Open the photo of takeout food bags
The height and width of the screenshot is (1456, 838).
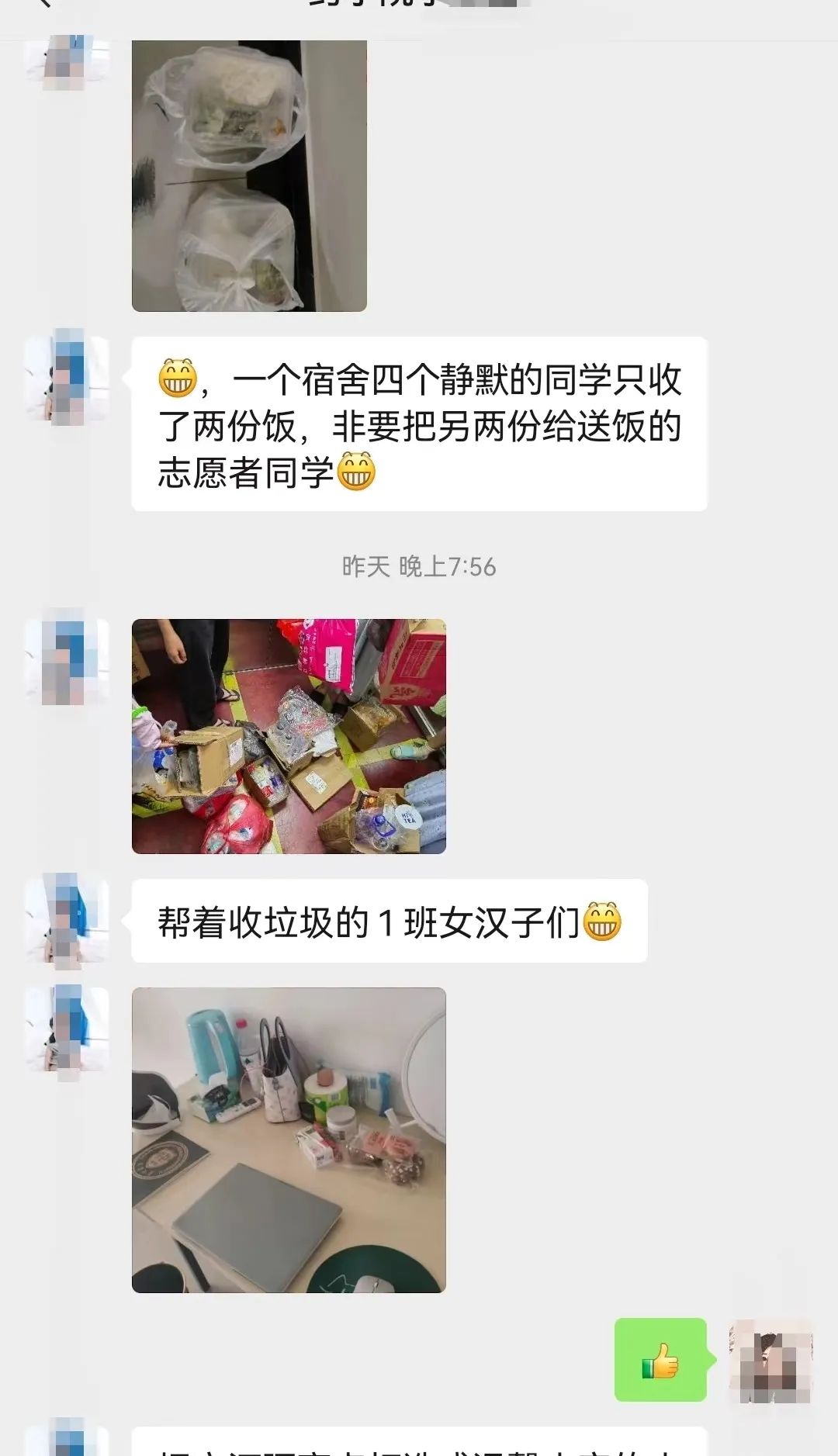pos(249,176)
